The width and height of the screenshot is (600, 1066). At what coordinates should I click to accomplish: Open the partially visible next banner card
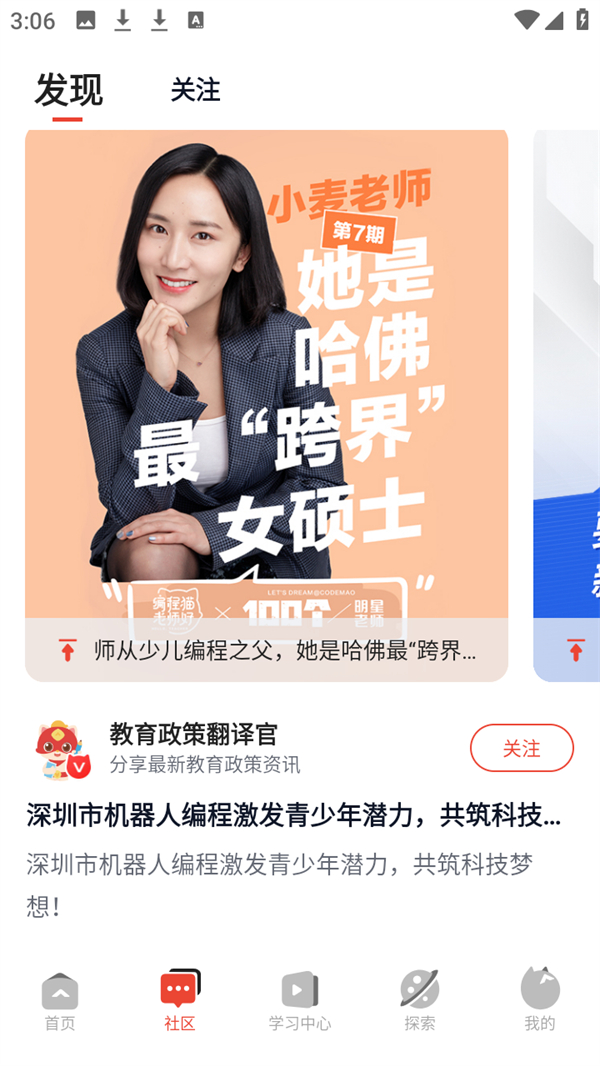pos(568,400)
